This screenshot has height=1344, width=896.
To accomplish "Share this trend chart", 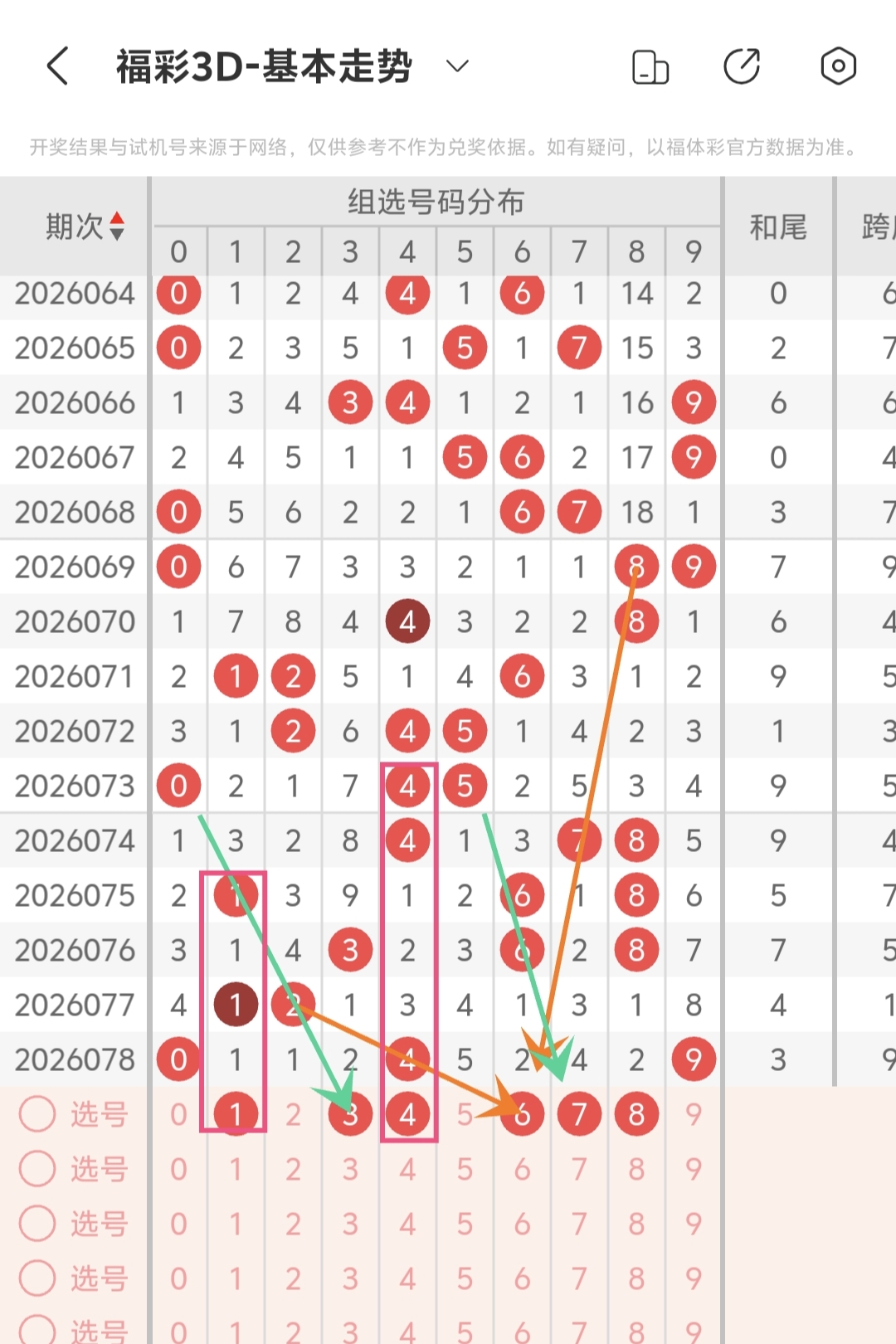I will pyautogui.click(x=742, y=67).
